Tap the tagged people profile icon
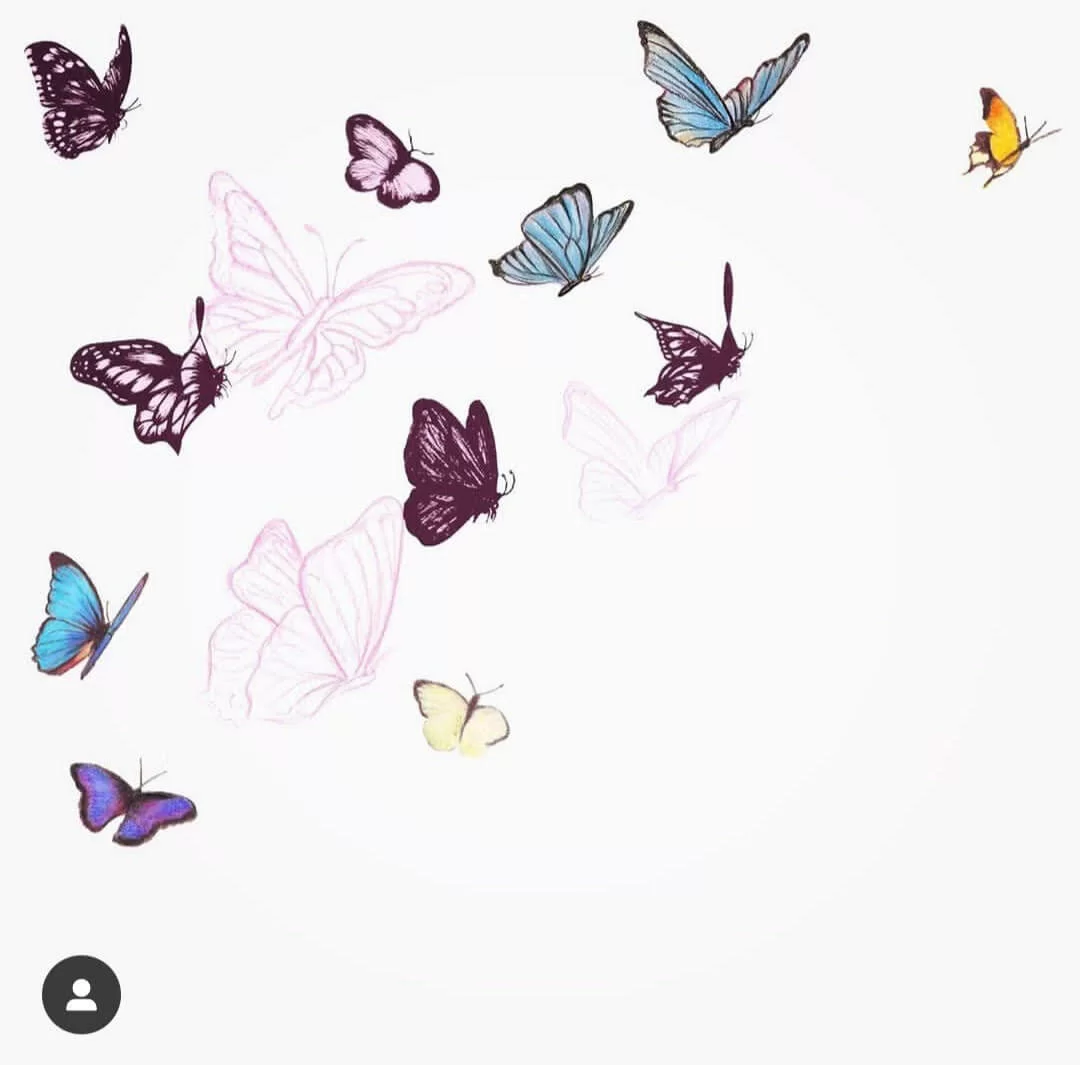The width and height of the screenshot is (1080, 1065). [81, 994]
